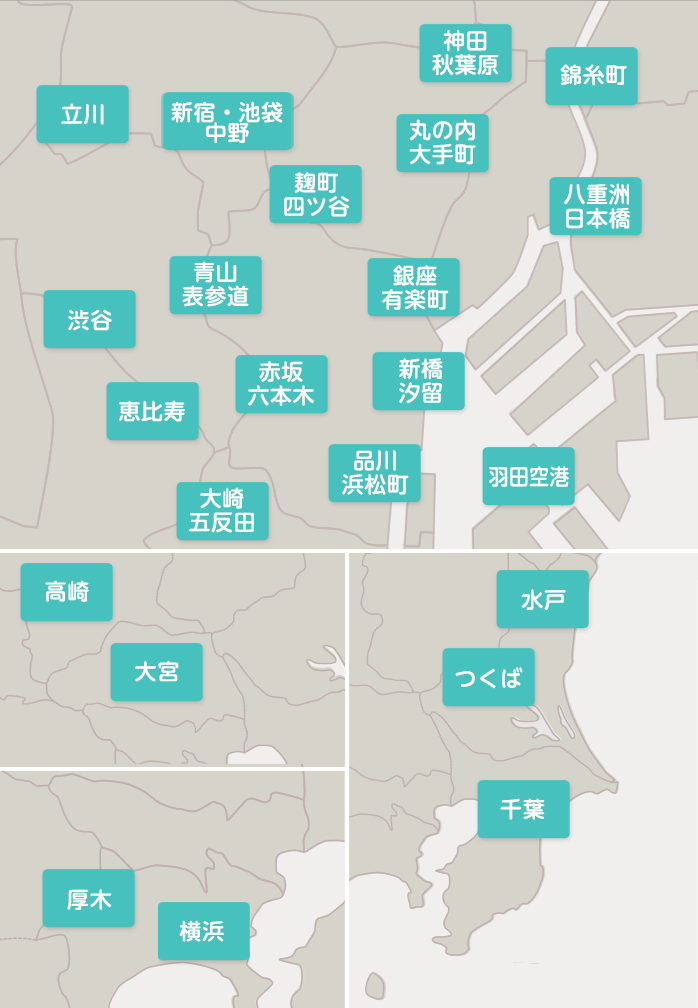Open the 赤坂 六本木 area
Viewport: 698px width, 1008px height.
click(281, 384)
